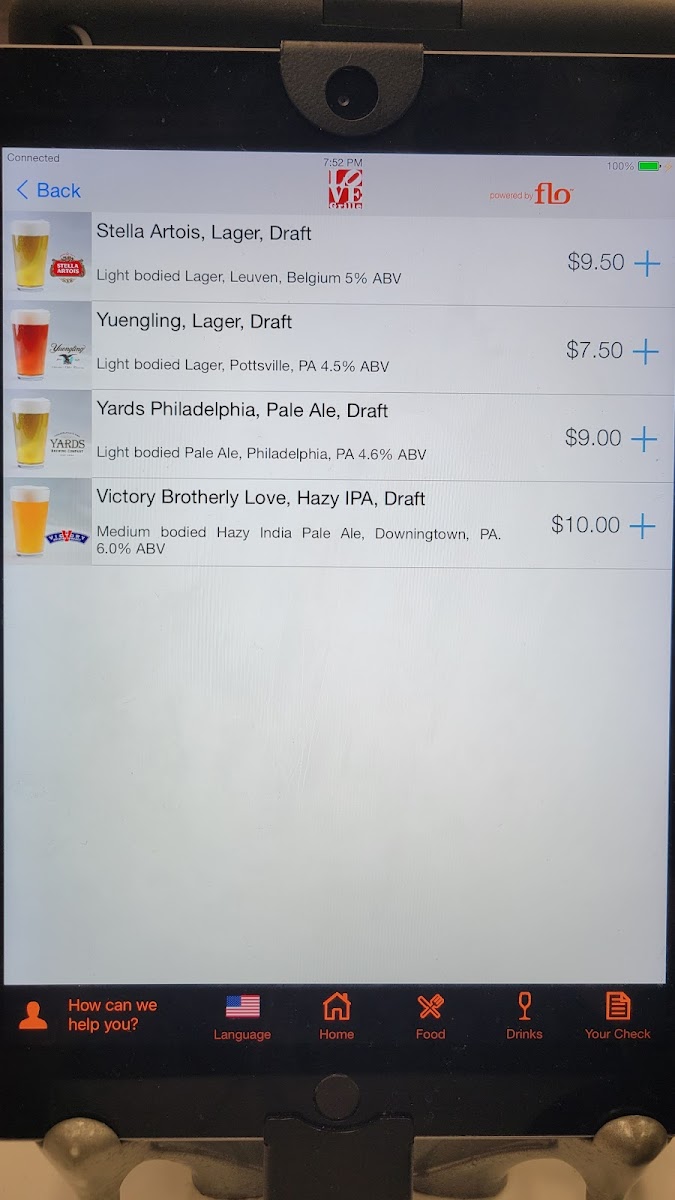Add Victory Brotherly Love Hazy IPA
The height and width of the screenshot is (1200, 675).
click(642, 526)
